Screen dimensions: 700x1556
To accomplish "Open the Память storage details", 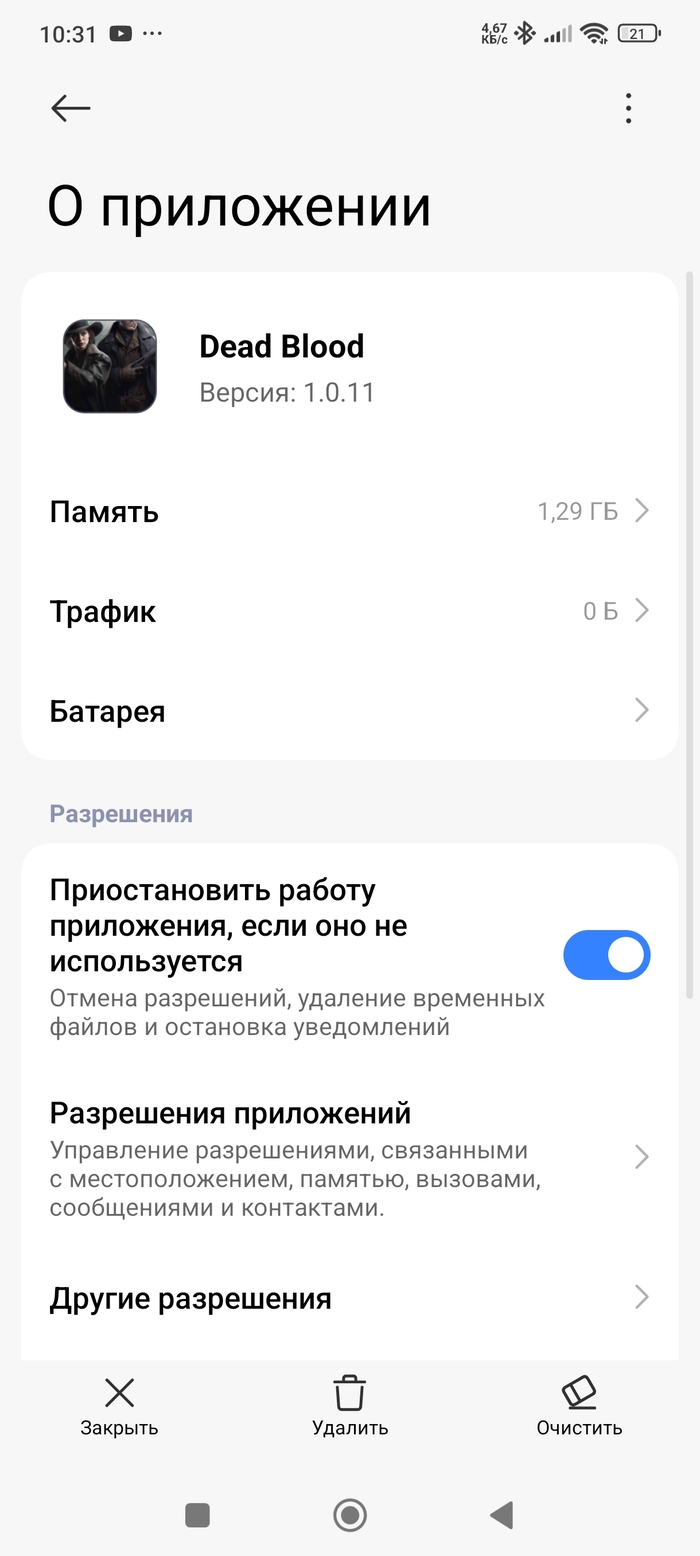I will pos(349,512).
